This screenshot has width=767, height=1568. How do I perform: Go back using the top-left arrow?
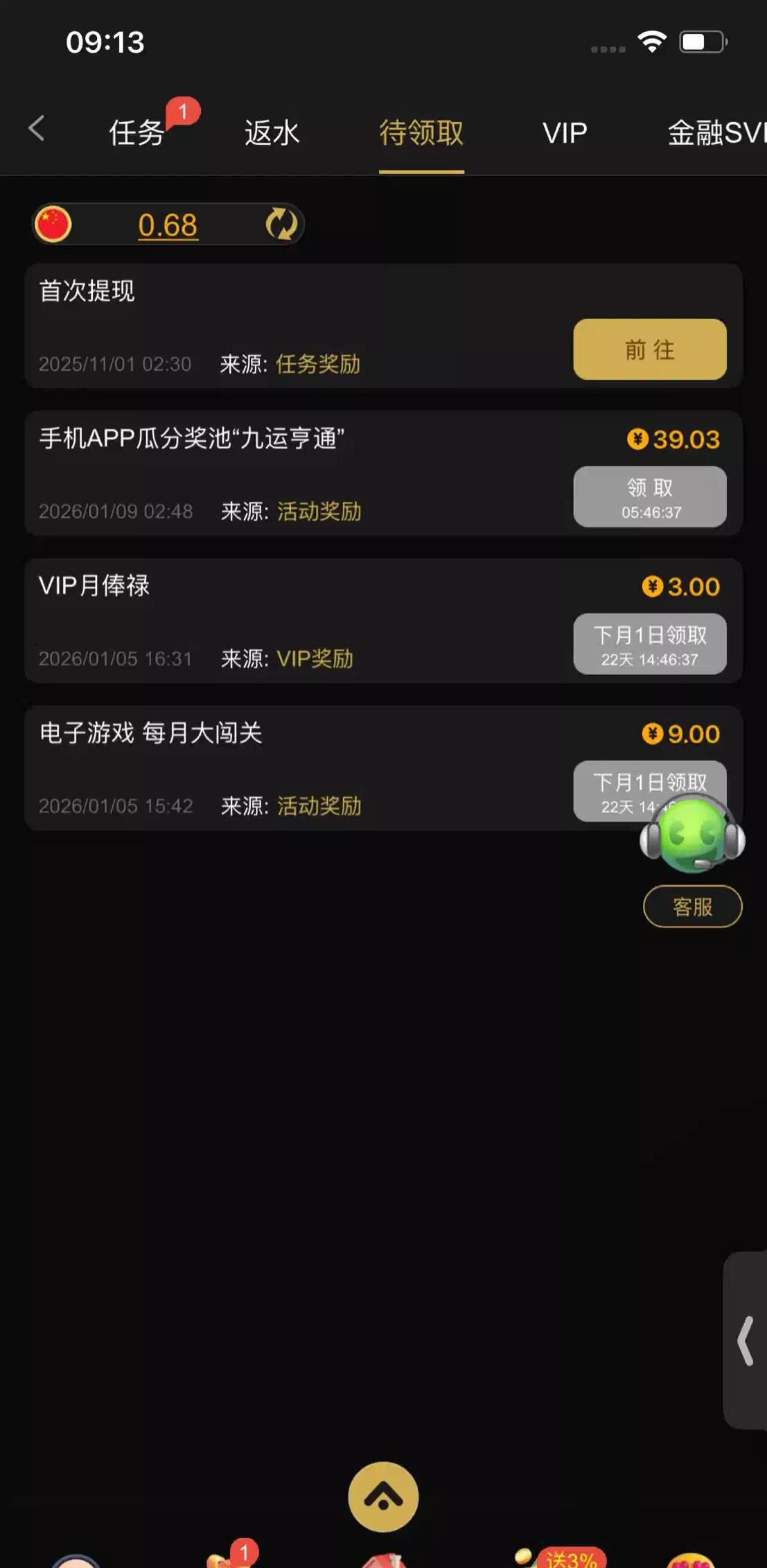pos(37,129)
